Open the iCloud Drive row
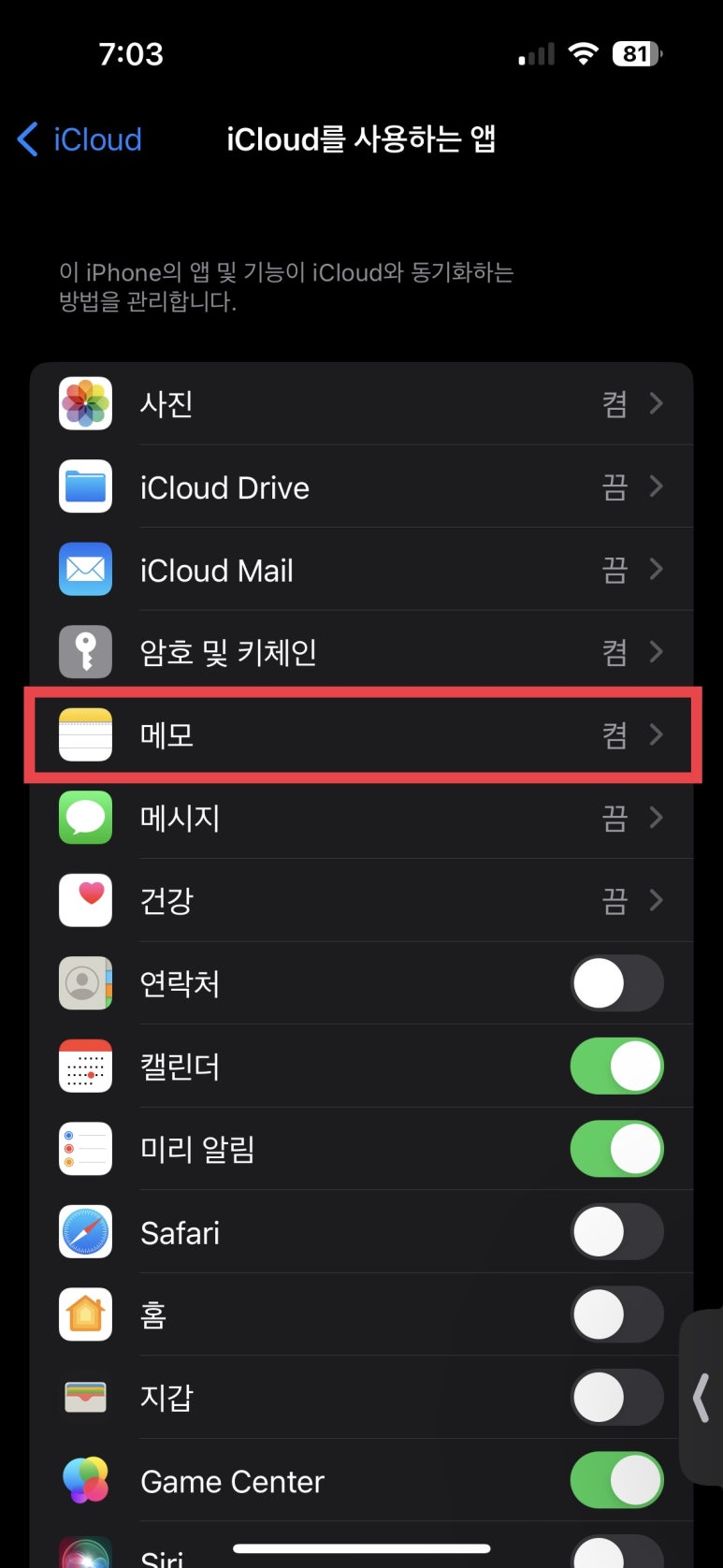Viewport: 723px width, 1568px height. [361, 487]
